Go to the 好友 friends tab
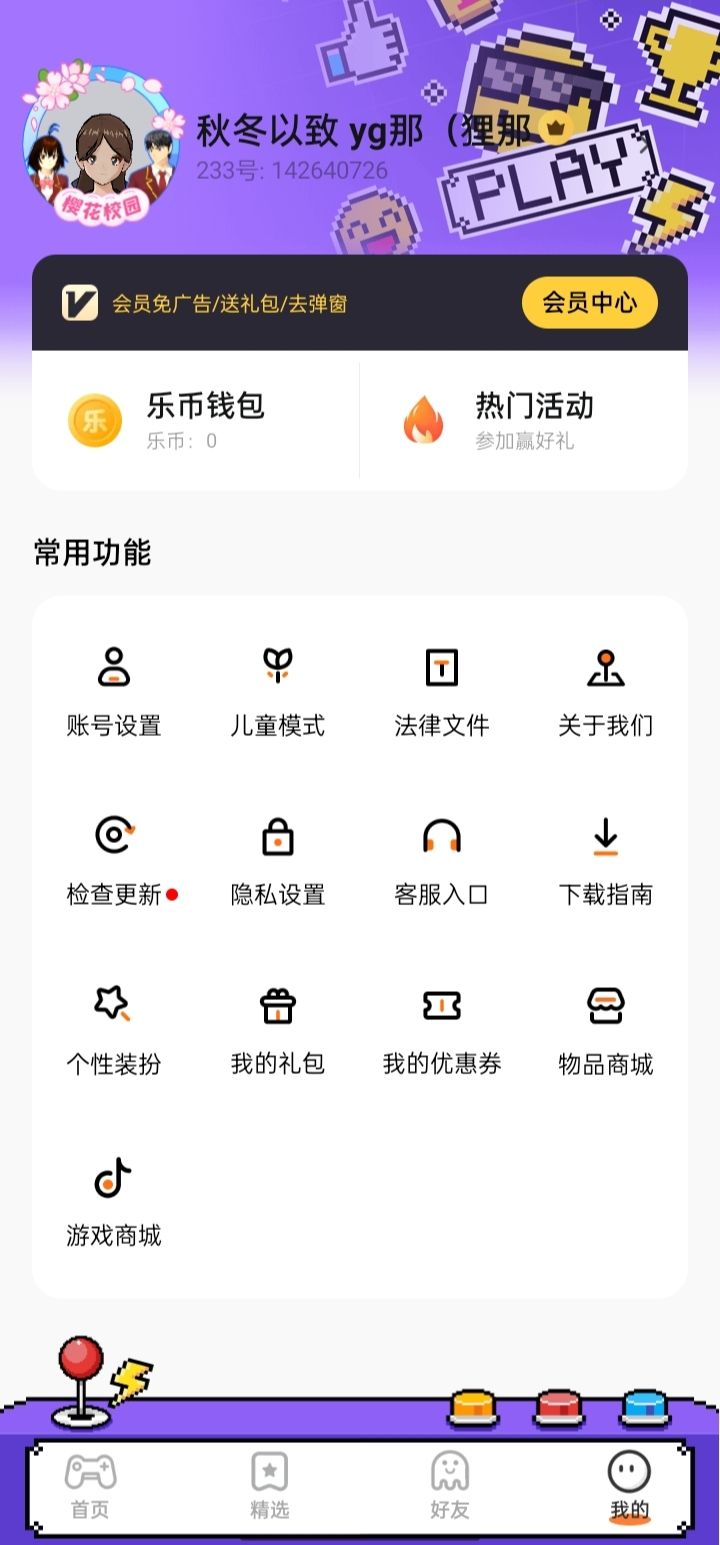Image resolution: width=720 pixels, height=1545 pixels. tap(450, 1486)
